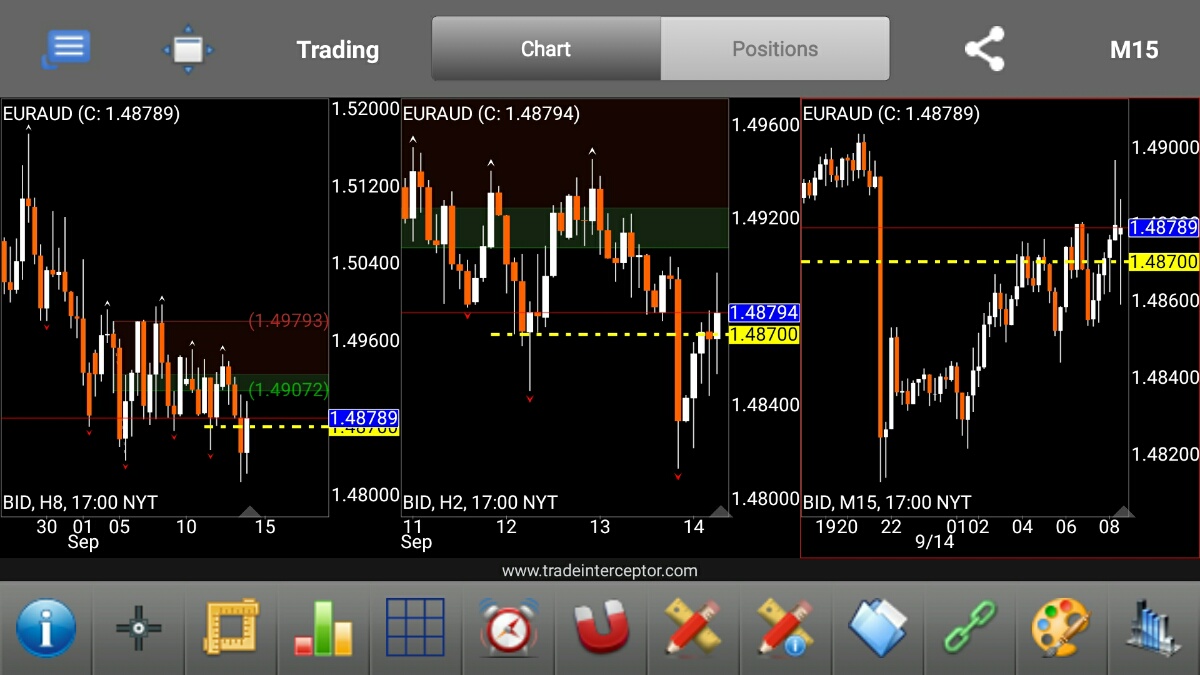Open the blue folder icon

[877, 628]
